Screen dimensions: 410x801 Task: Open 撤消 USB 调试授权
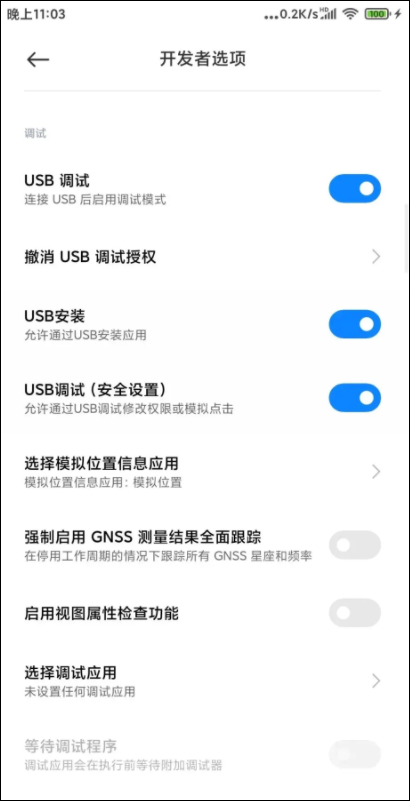pos(203,257)
